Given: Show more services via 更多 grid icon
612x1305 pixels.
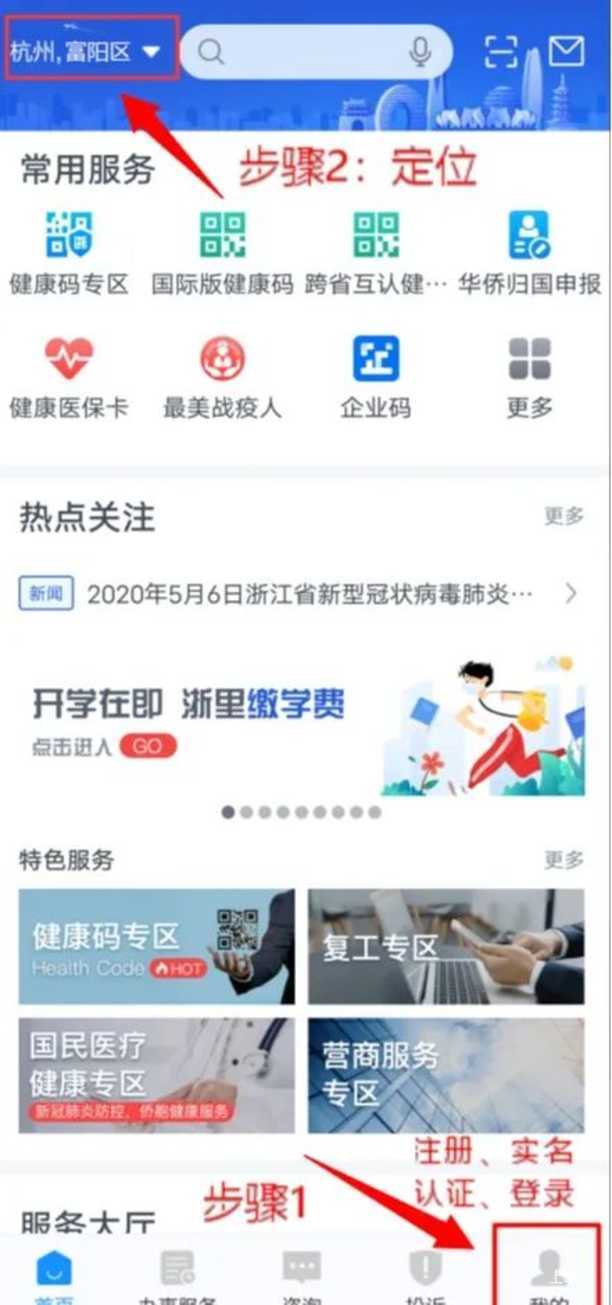Looking at the screenshot, I should point(529,377).
